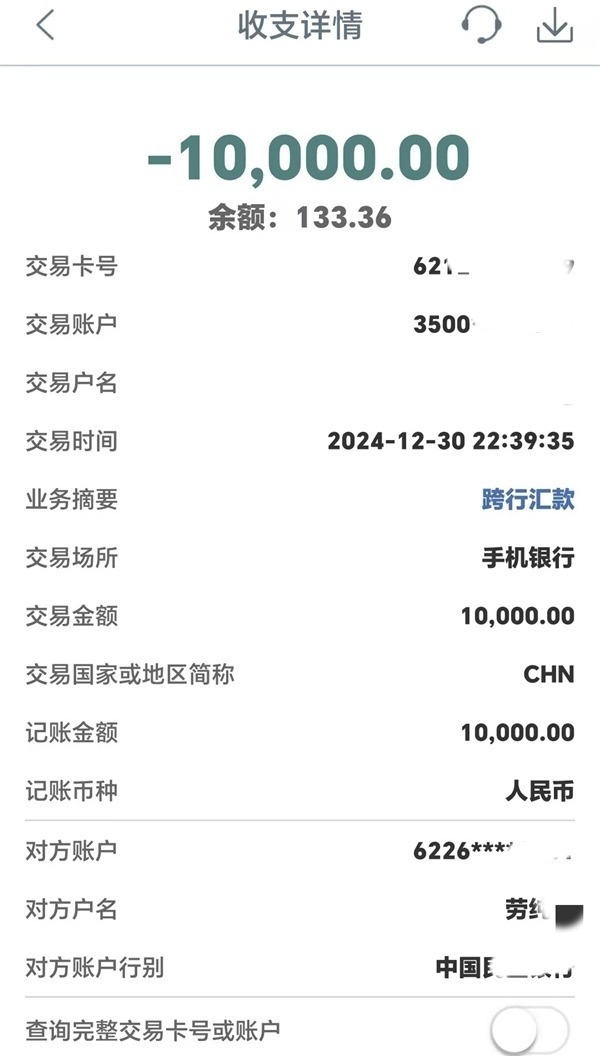Screen dimensions: 600x1056
Task: Go back using the top-left arrow
Action: coord(45,26)
